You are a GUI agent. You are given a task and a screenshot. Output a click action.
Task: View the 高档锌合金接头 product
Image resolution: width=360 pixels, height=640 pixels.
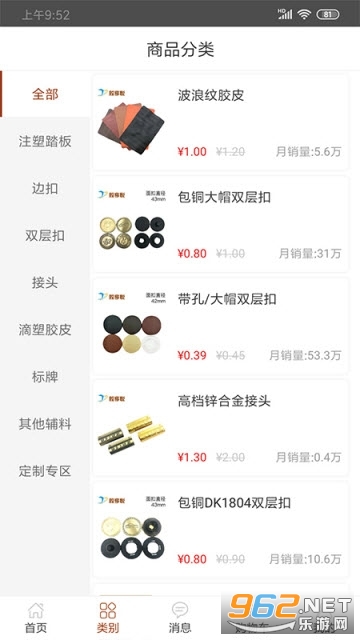[x=220, y=428]
